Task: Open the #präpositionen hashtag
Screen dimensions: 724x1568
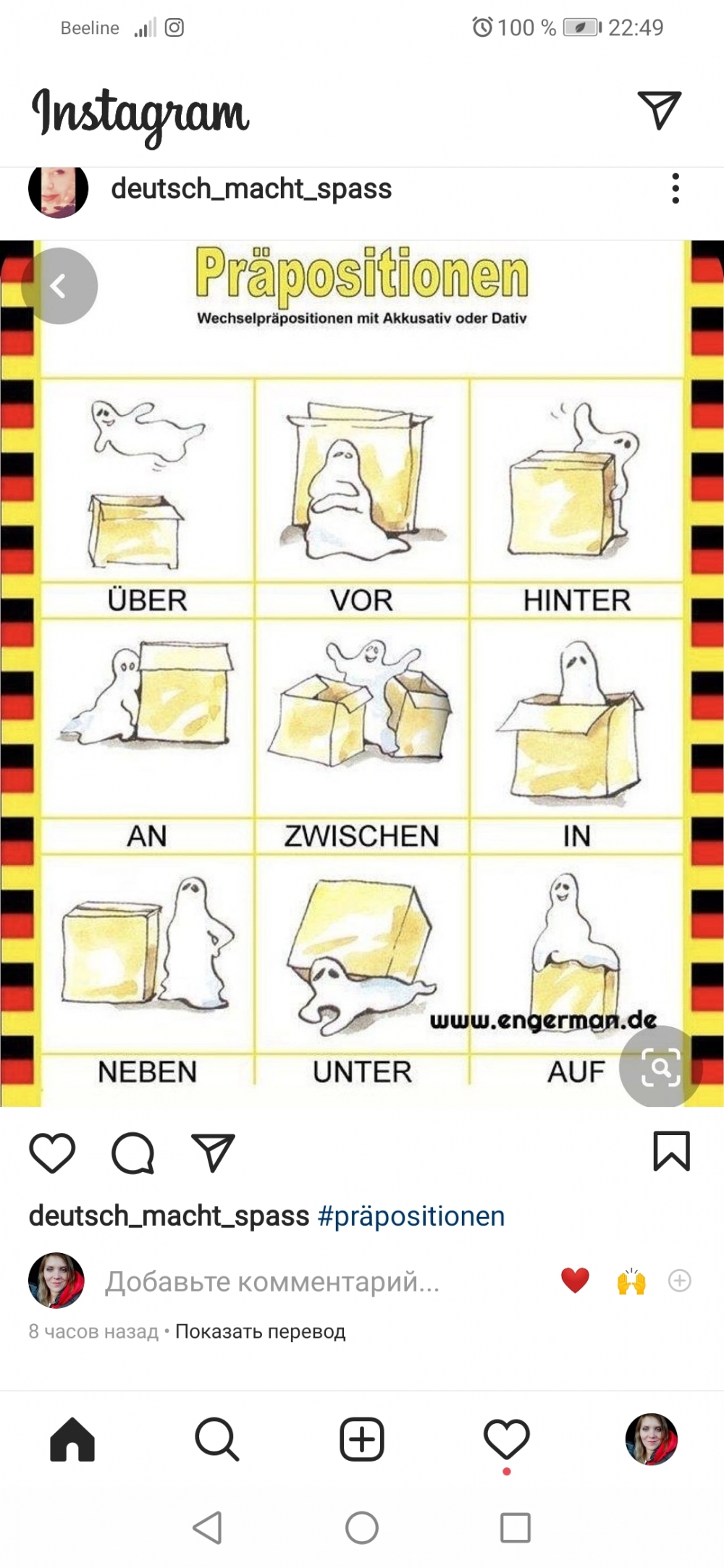Action: point(411,1216)
